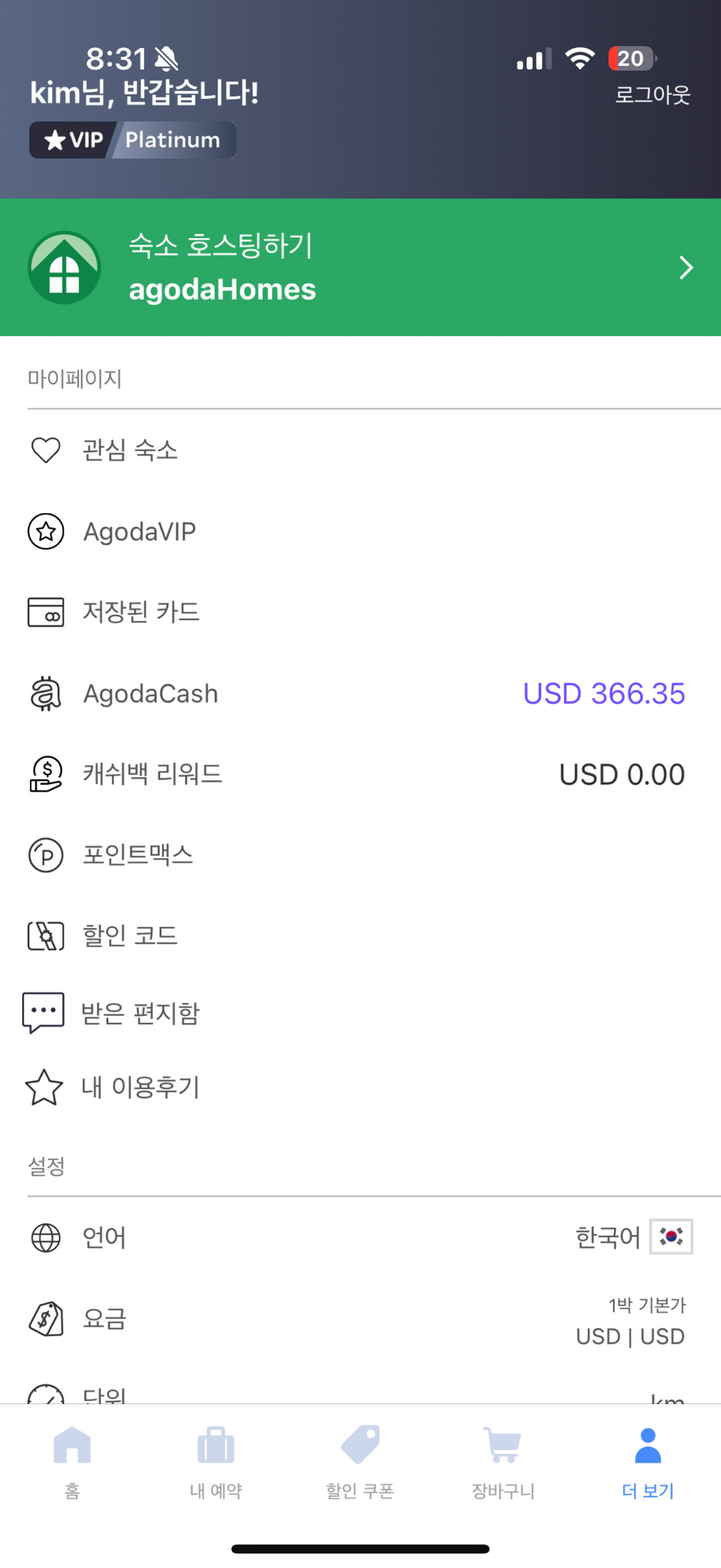
Task: Open 저장된 카드 with the card icon
Action: click(x=45, y=612)
